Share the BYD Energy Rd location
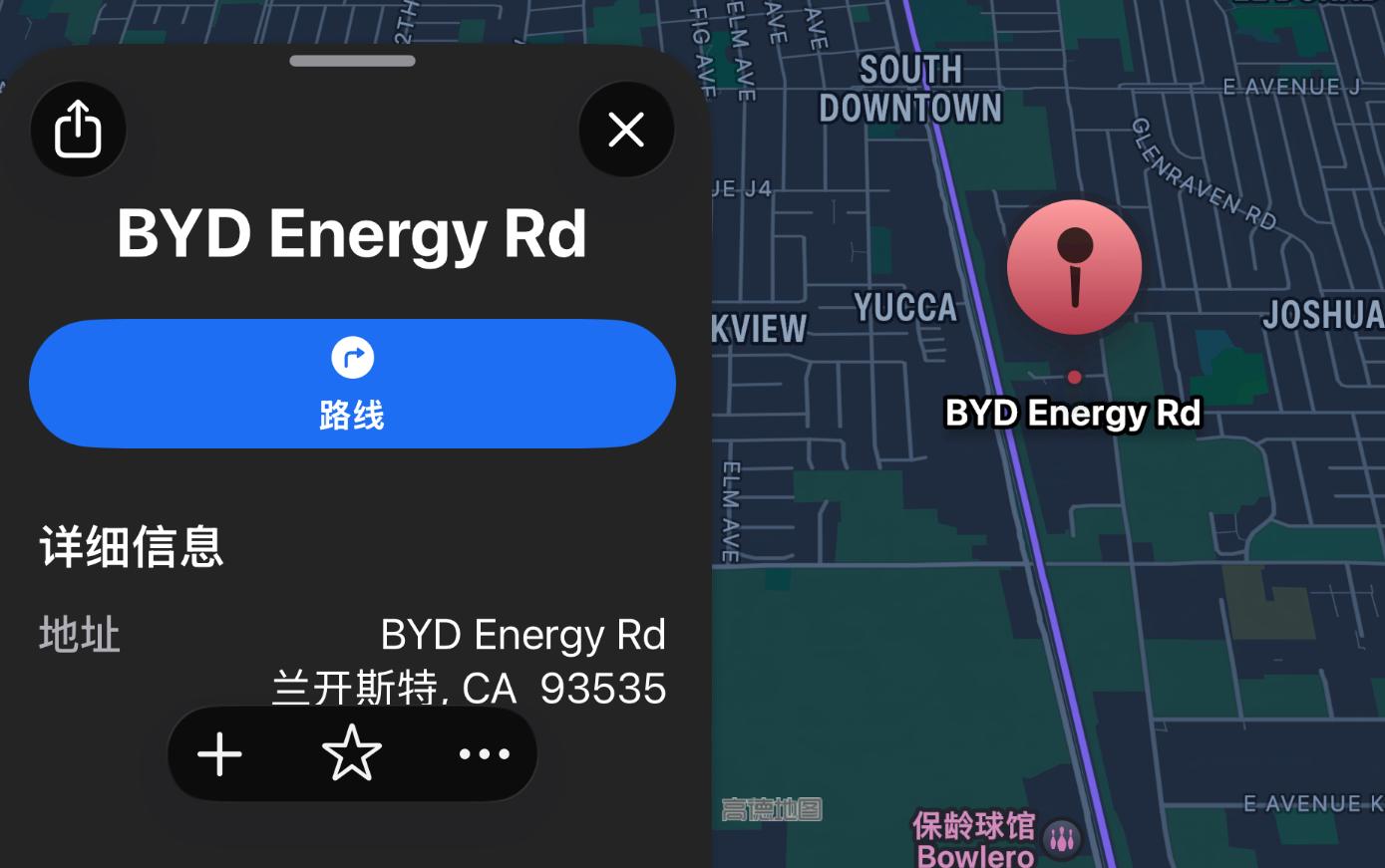 [x=78, y=130]
